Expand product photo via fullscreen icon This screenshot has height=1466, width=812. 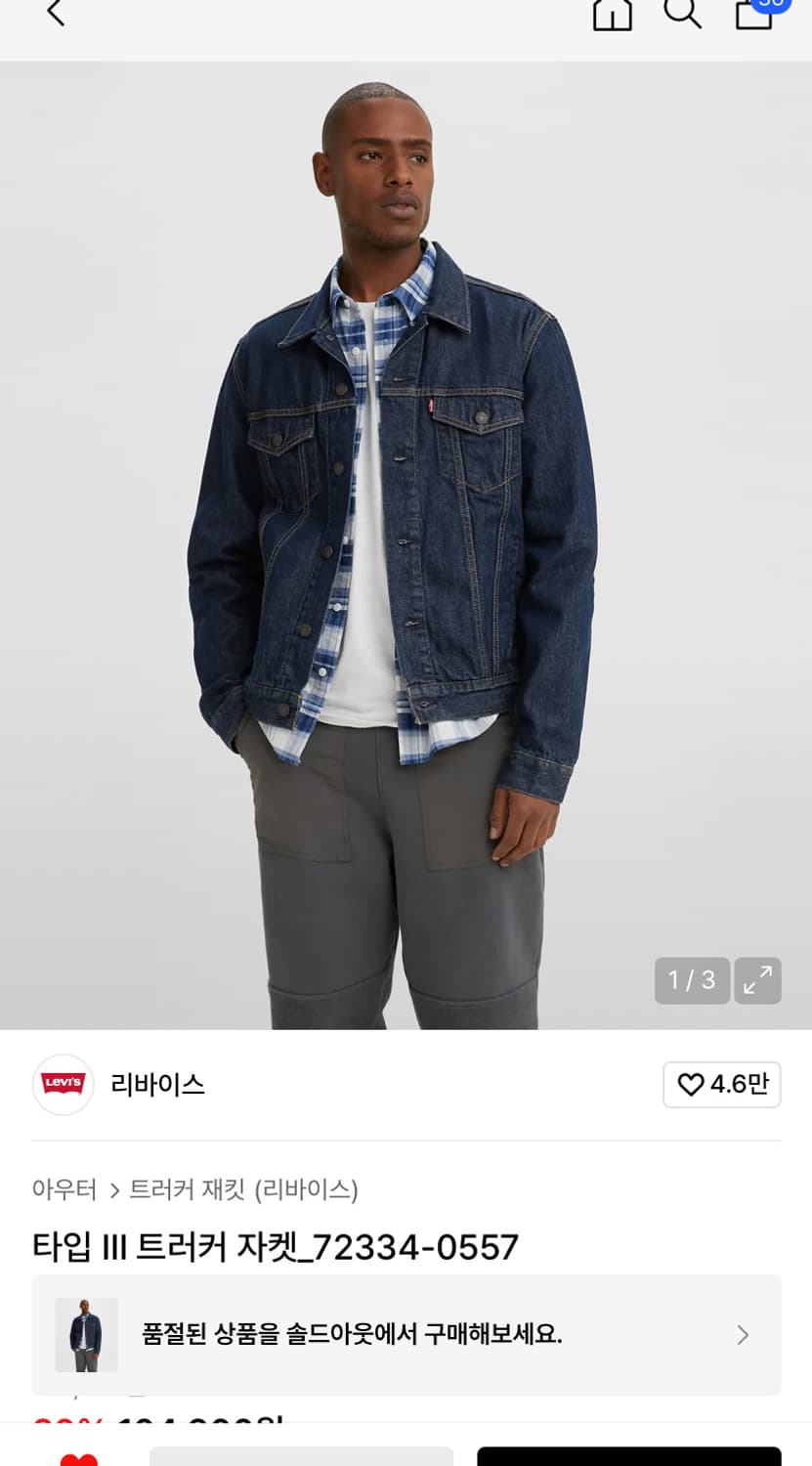tap(758, 980)
